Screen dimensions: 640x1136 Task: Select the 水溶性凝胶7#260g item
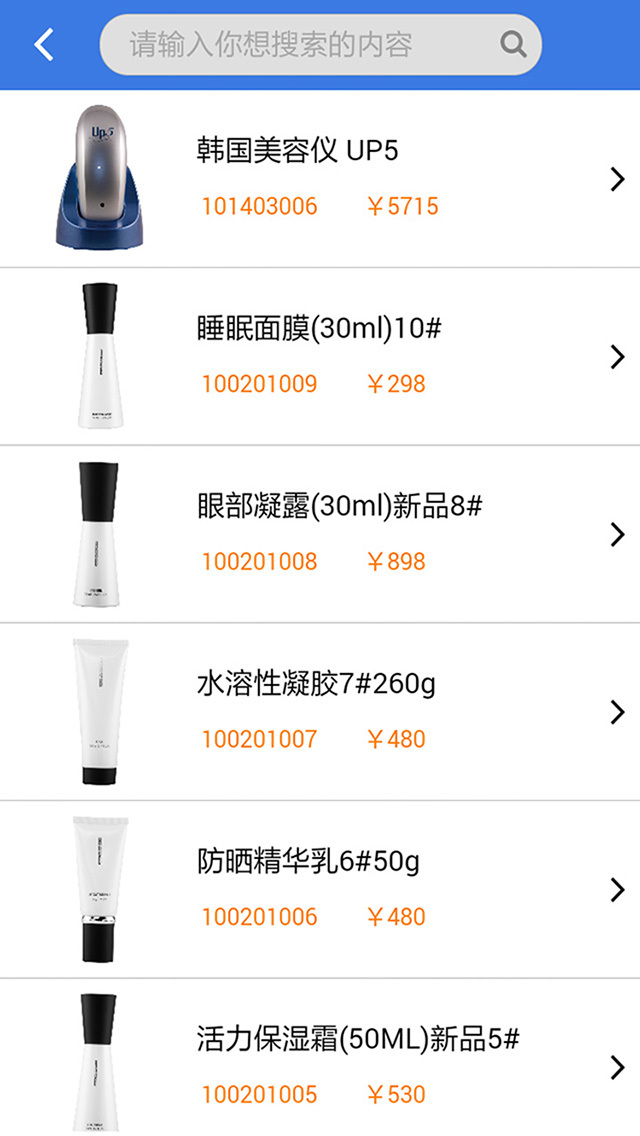[320, 712]
